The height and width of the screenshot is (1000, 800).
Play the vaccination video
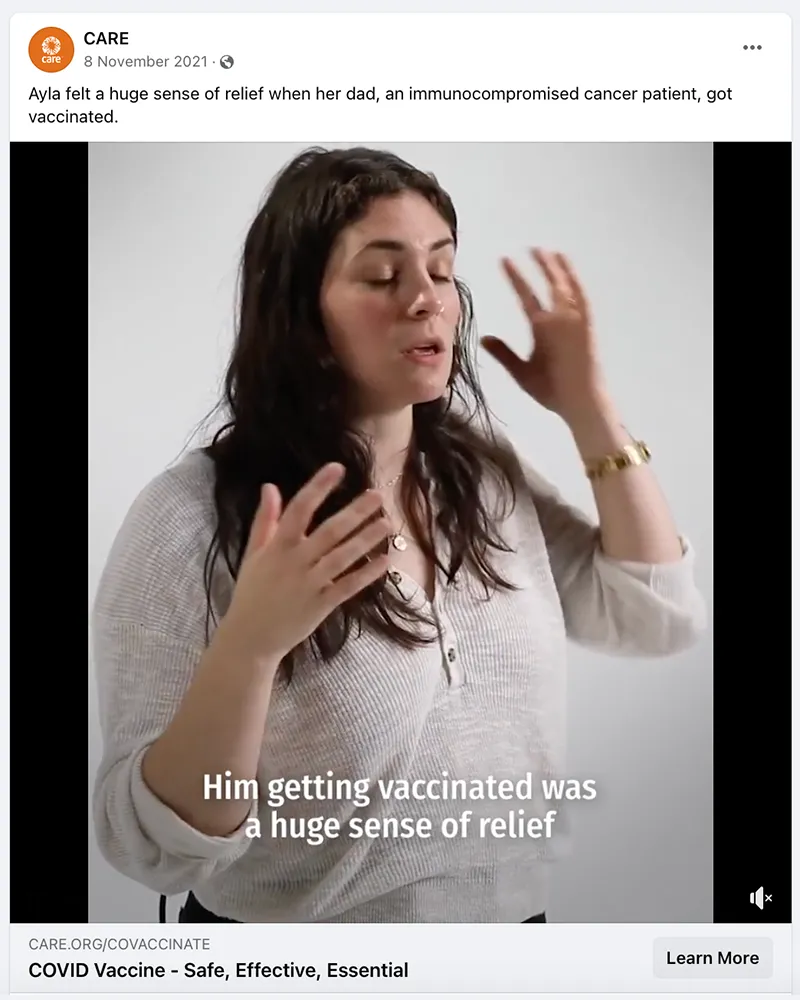(400, 530)
